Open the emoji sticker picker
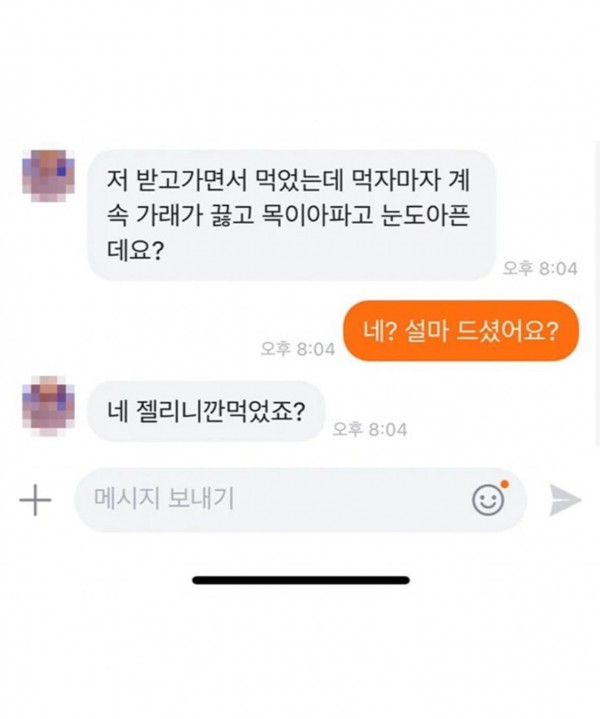 488,500
